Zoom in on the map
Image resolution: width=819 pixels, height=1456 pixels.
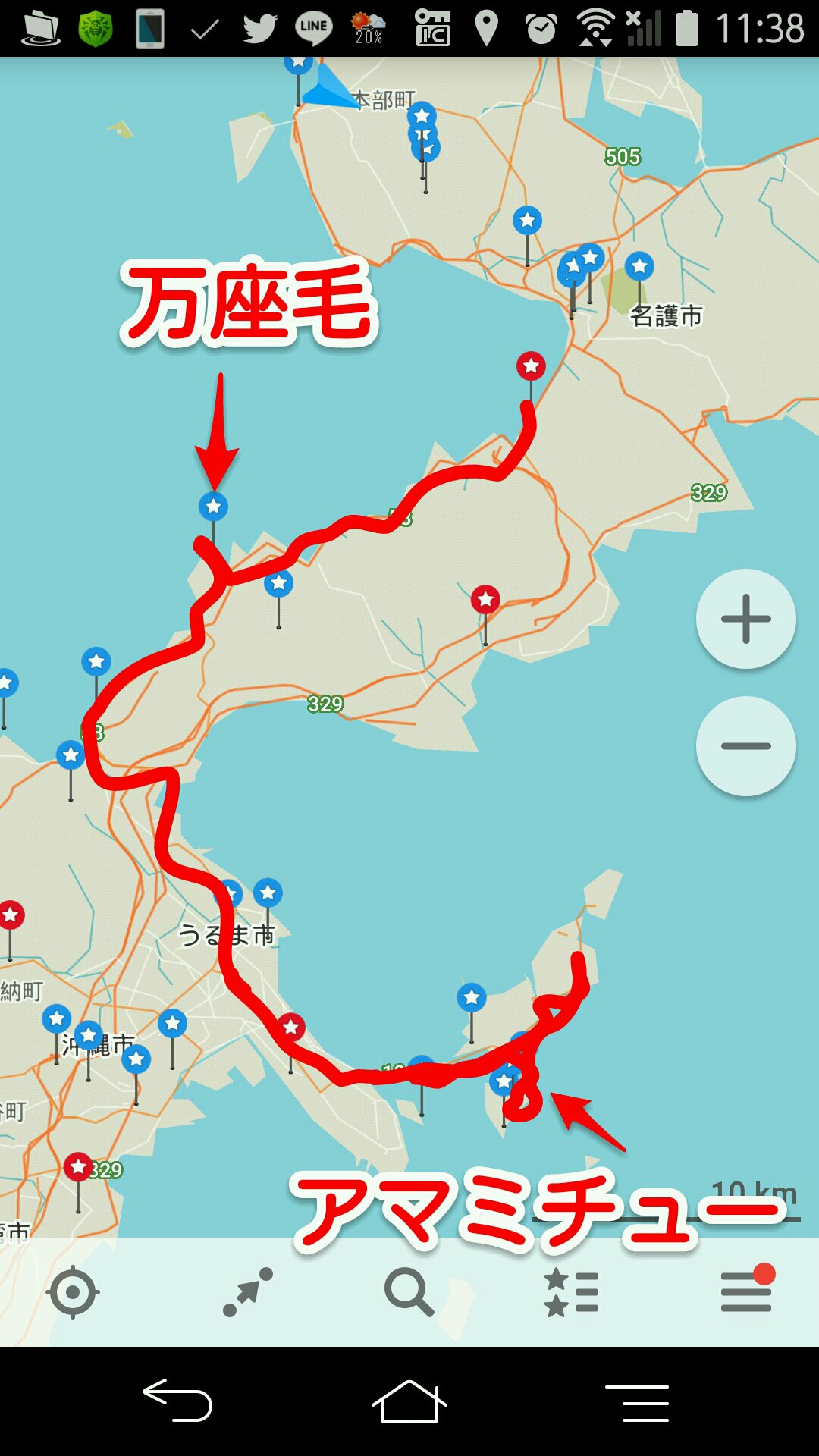745,619
